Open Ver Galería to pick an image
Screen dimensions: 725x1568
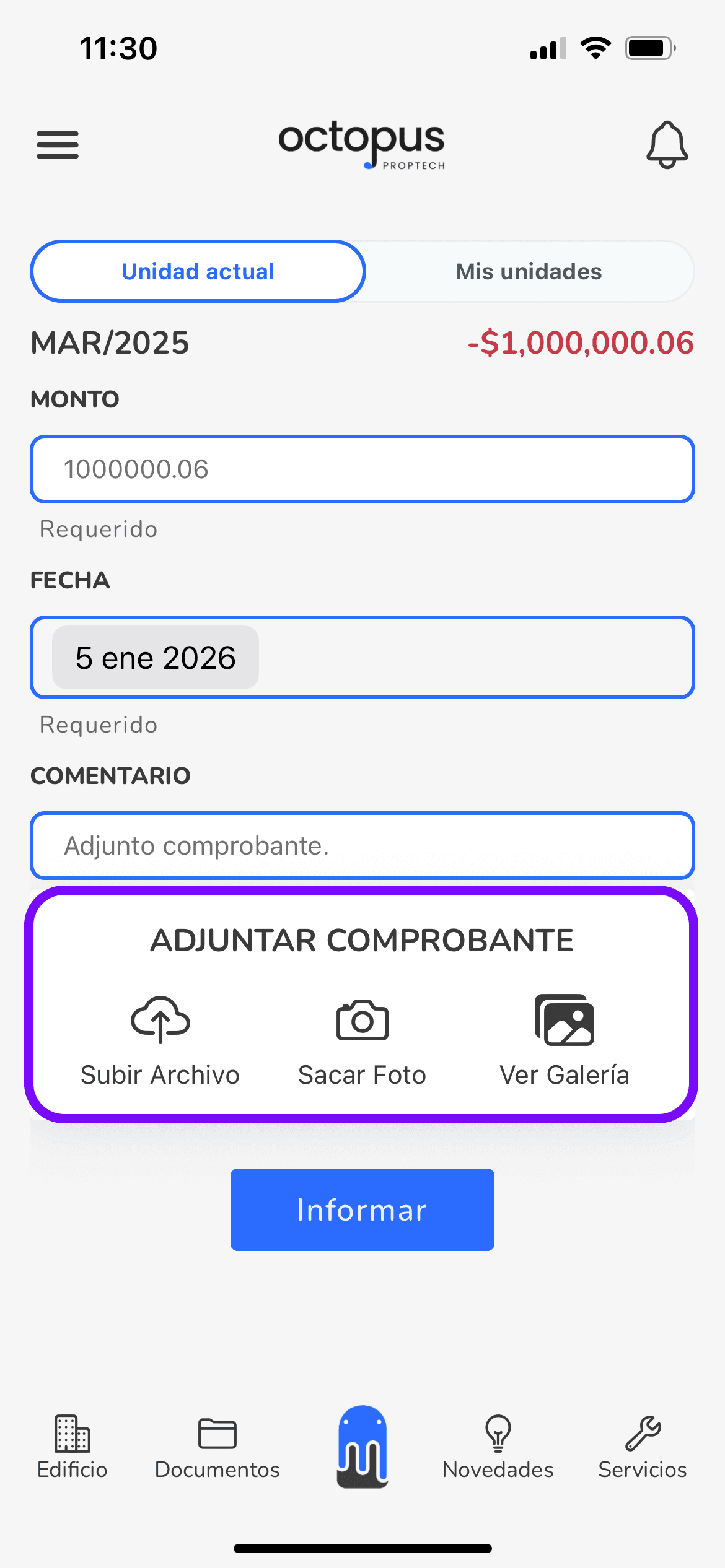(x=565, y=1040)
